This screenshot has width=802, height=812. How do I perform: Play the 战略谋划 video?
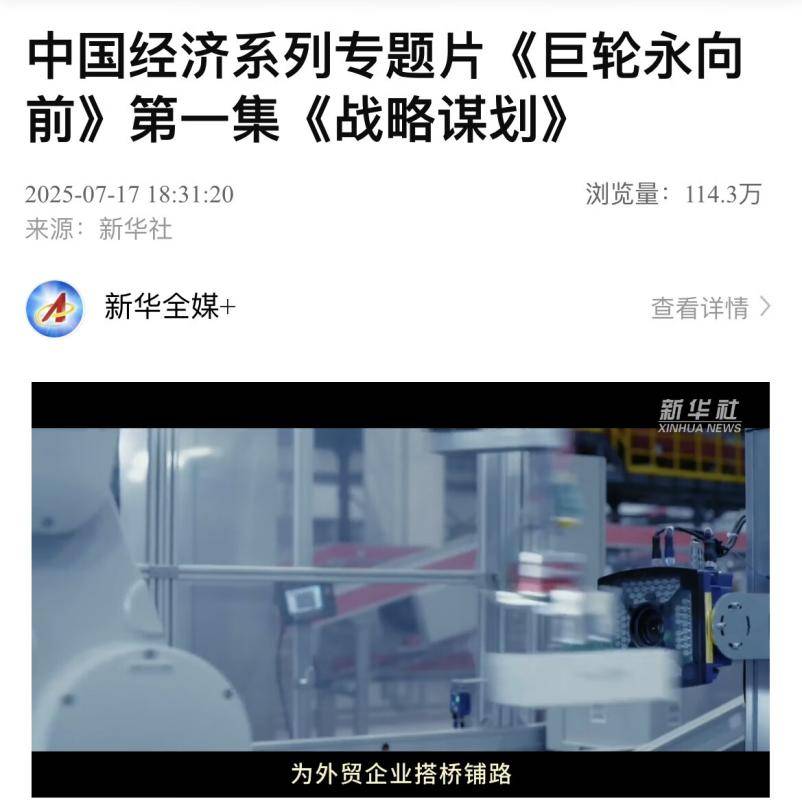tap(401, 590)
